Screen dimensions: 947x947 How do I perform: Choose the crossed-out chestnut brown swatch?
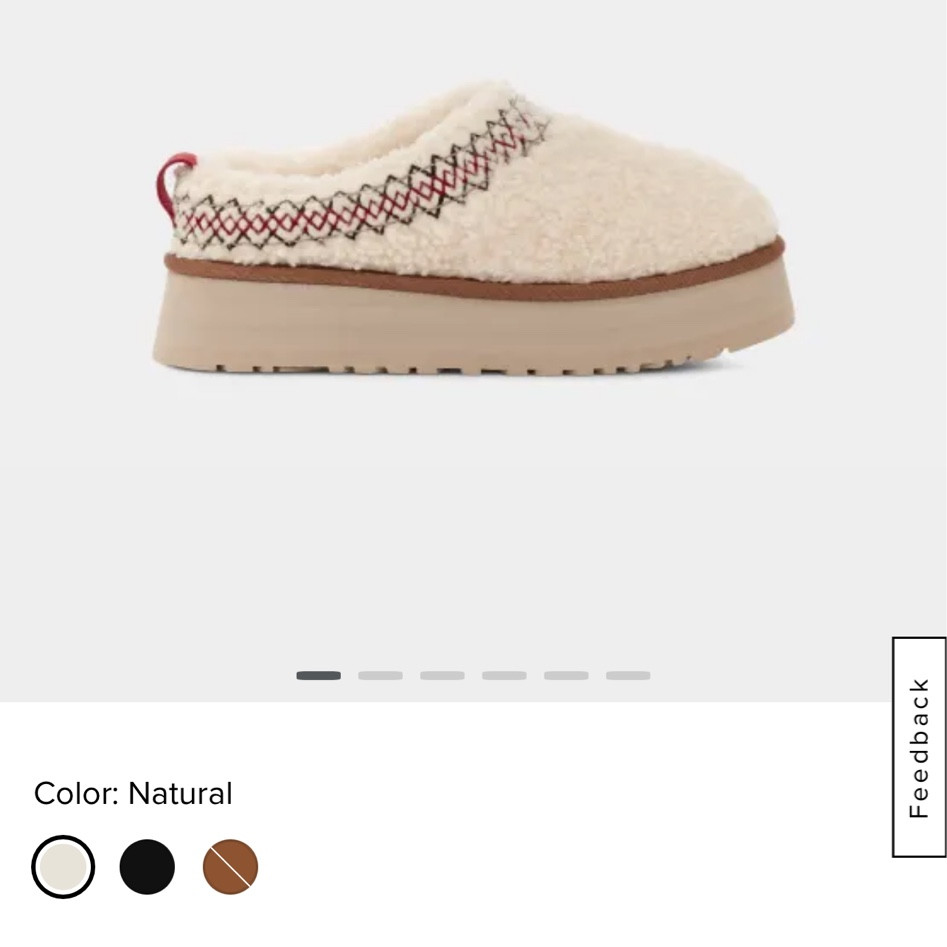[x=231, y=867]
